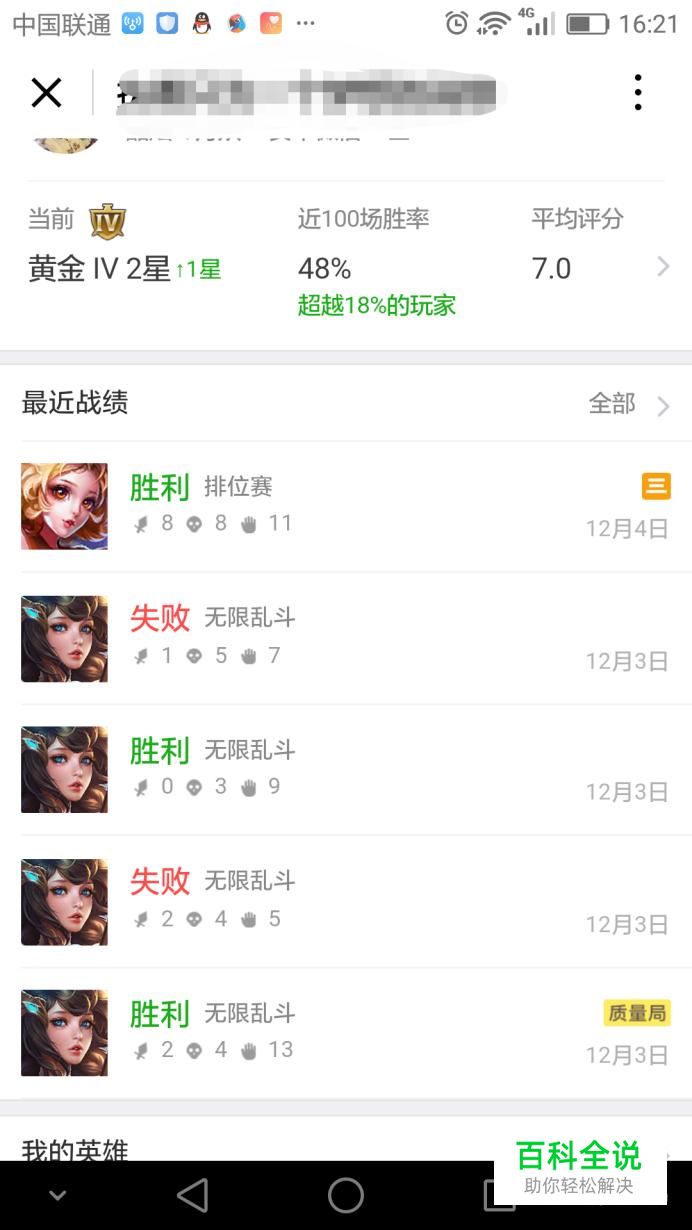Viewport: 692px width, 1230px height.
Task: Open rank stats details via chevron
Action: [662, 266]
